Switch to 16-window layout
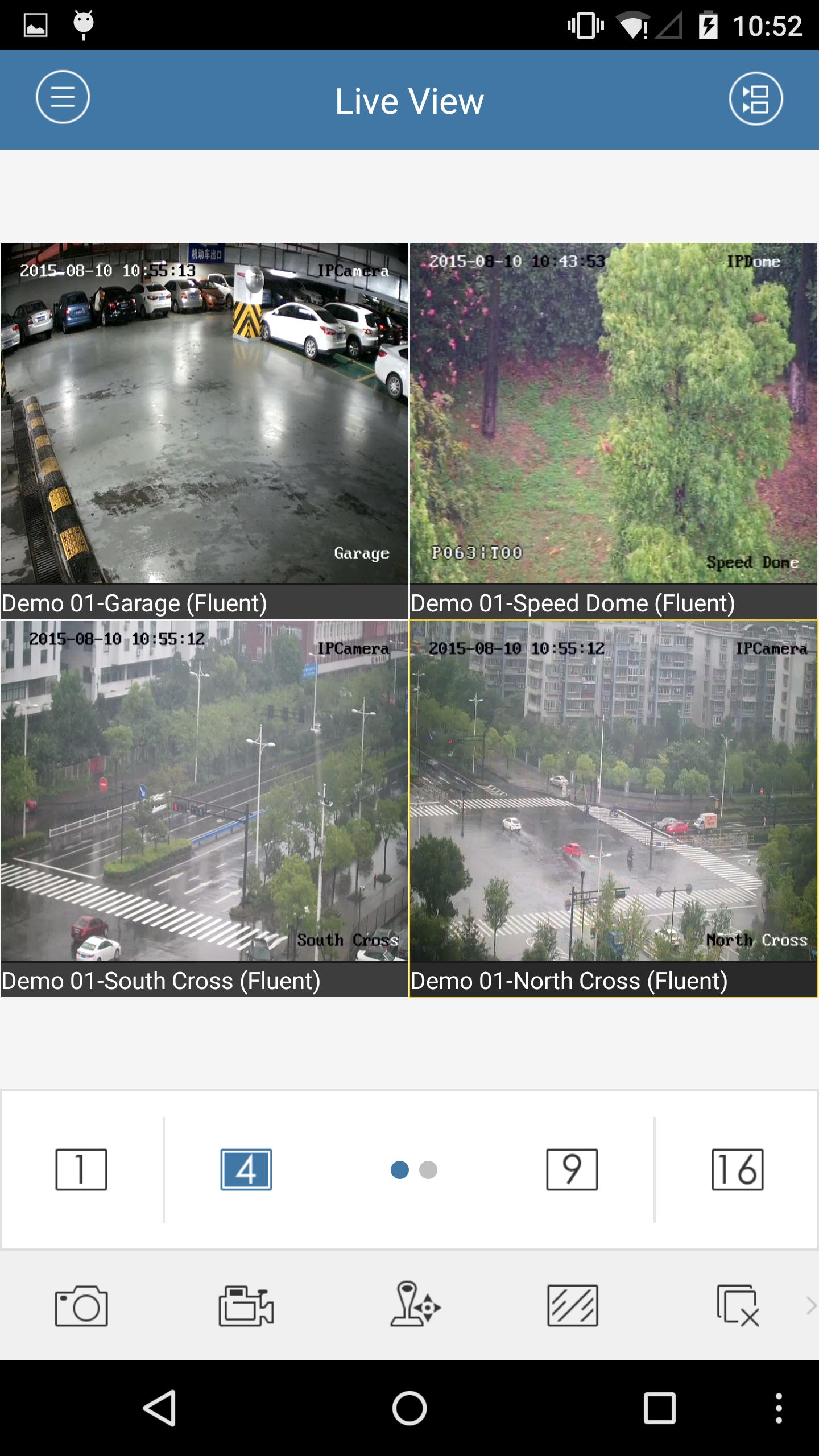The width and height of the screenshot is (819, 1456). 737,1169
